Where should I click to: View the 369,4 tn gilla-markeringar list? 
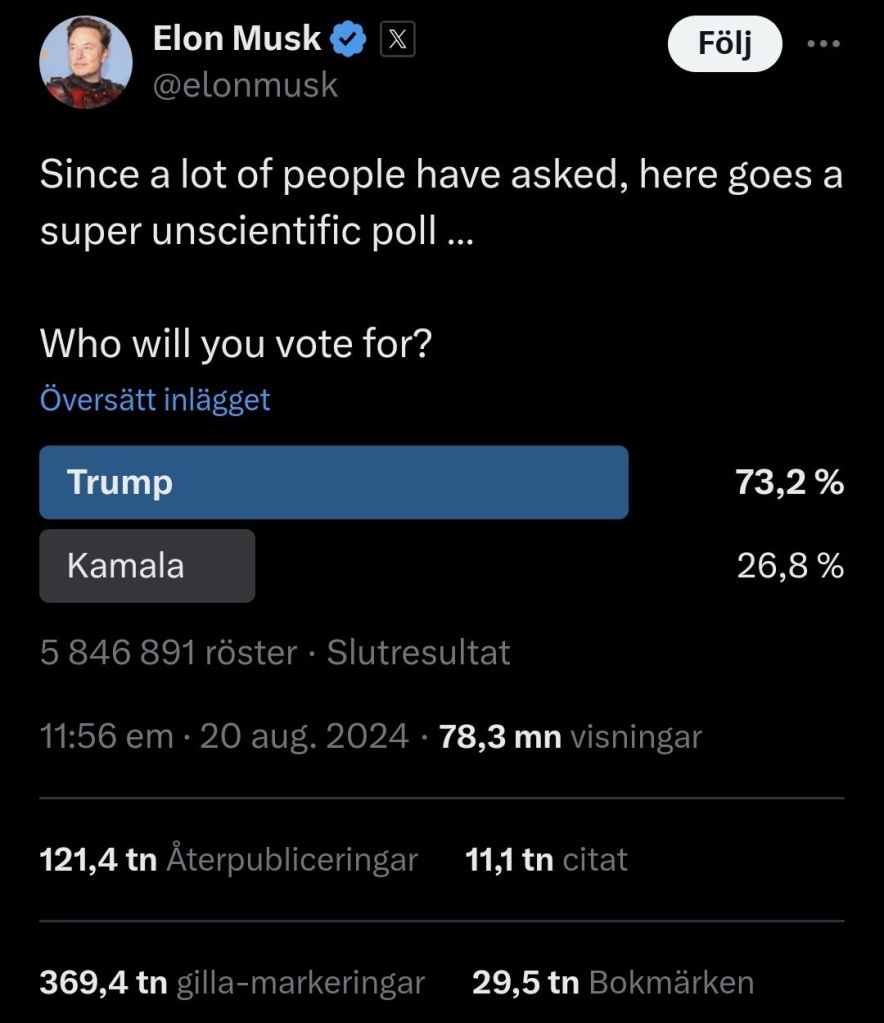(232, 982)
